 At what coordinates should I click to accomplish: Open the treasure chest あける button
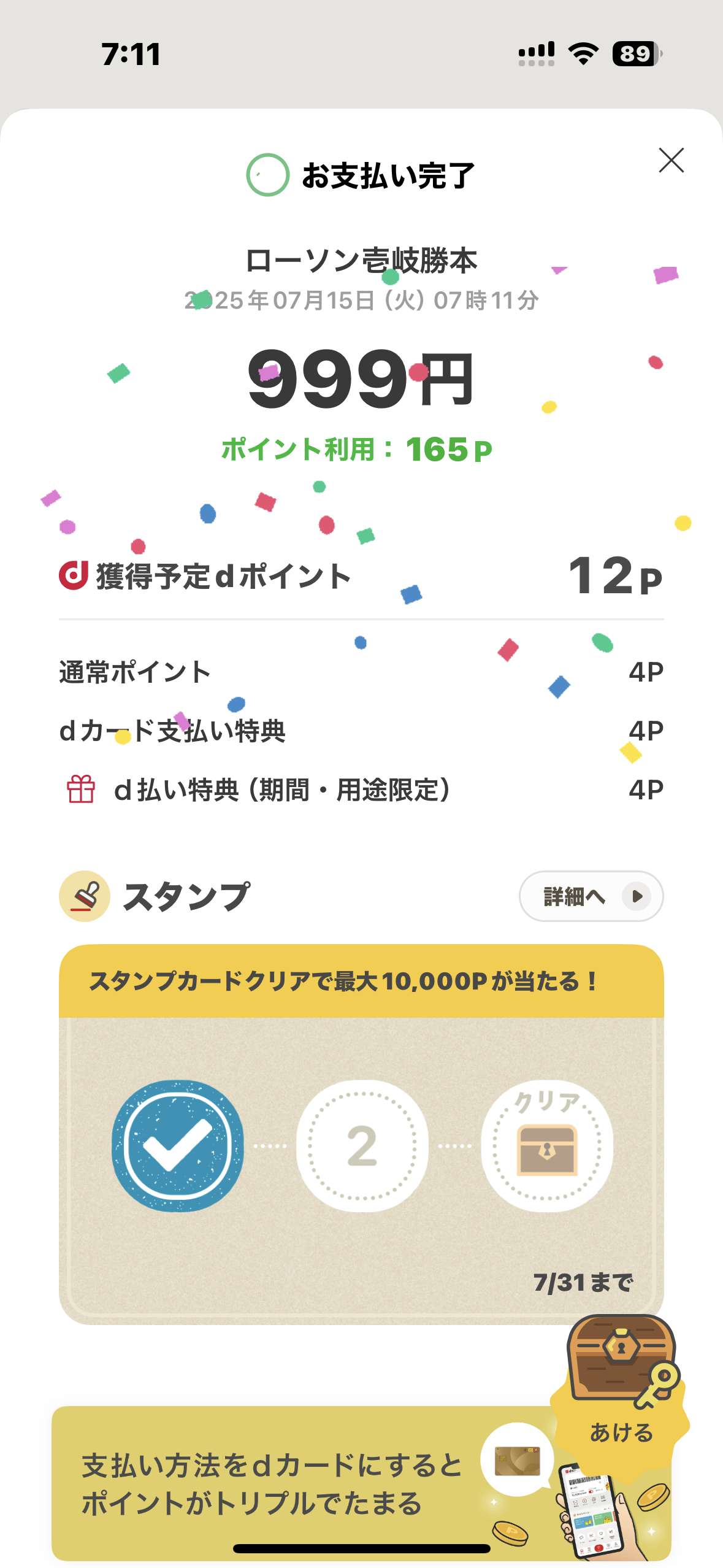621,1391
